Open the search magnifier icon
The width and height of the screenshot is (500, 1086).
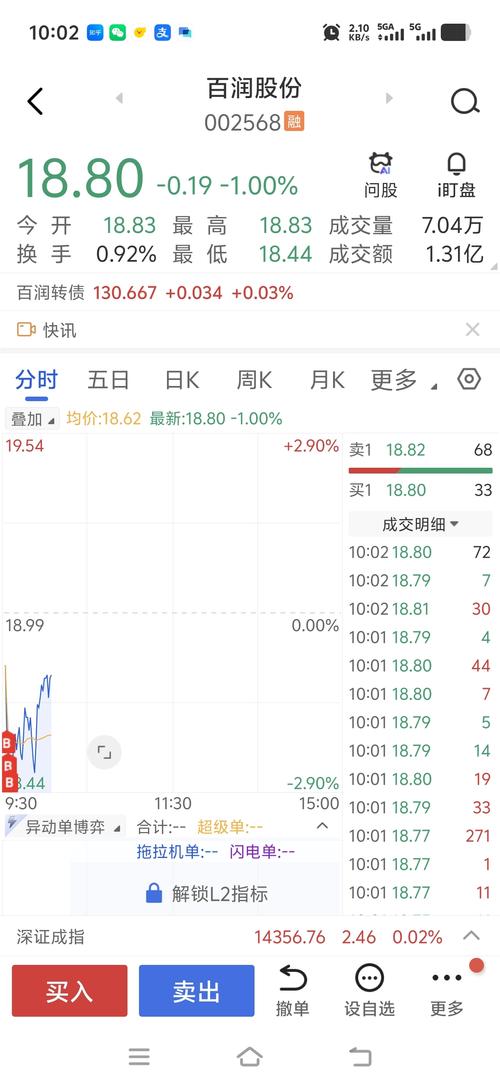[465, 102]
